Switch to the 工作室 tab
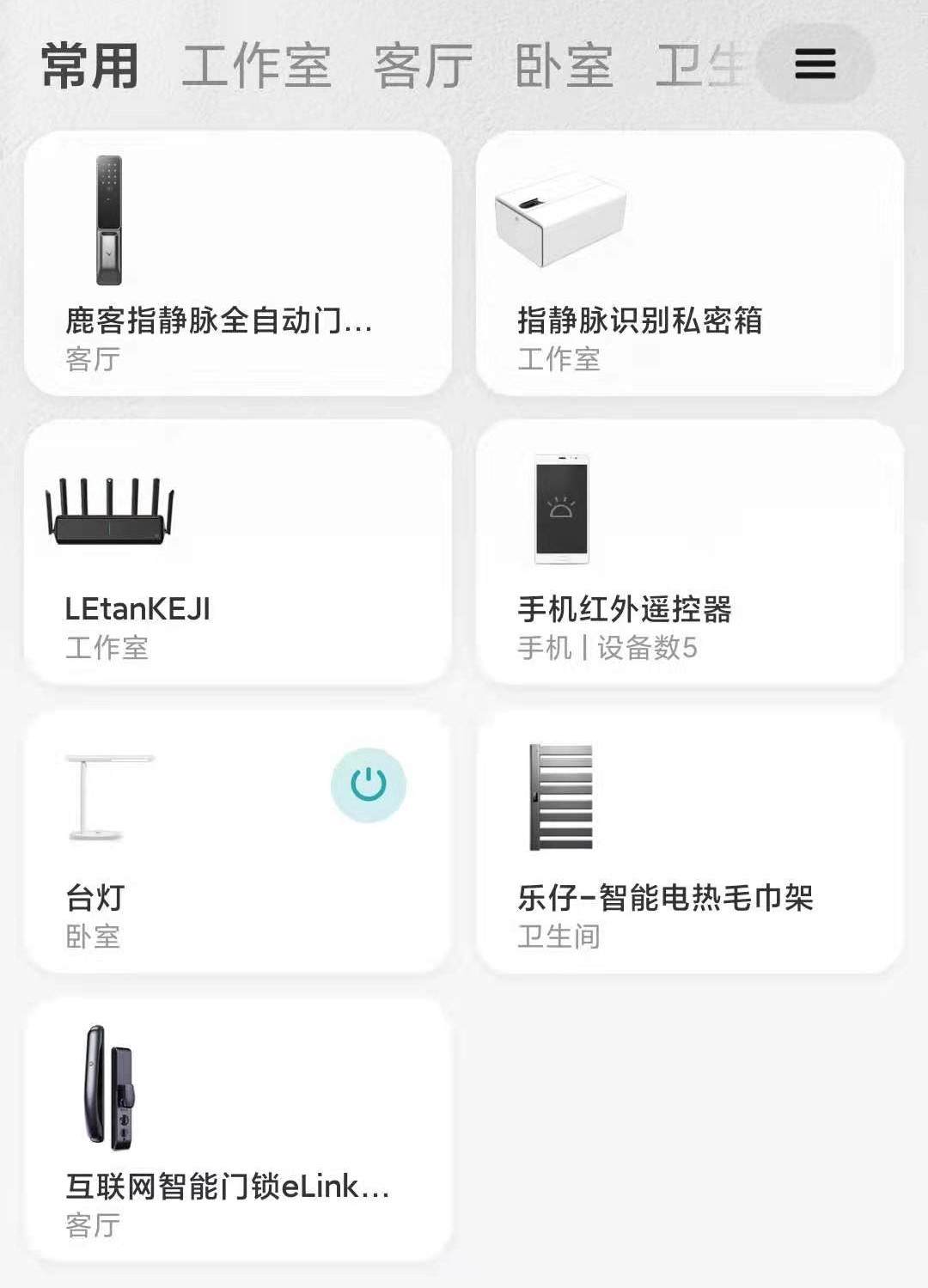Image resolution: width=928 pixels, height=1288 pixels. point(257,64)
